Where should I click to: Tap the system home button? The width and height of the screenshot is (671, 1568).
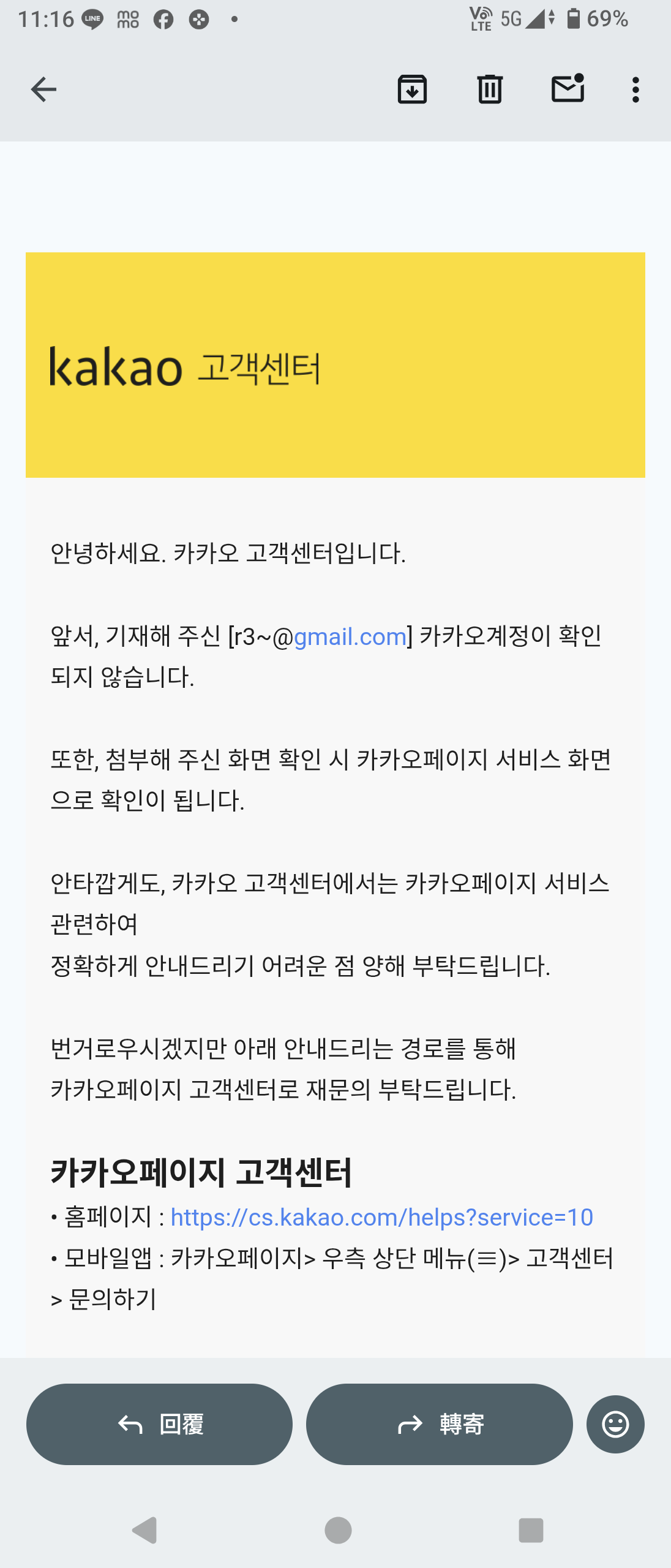338,1530
